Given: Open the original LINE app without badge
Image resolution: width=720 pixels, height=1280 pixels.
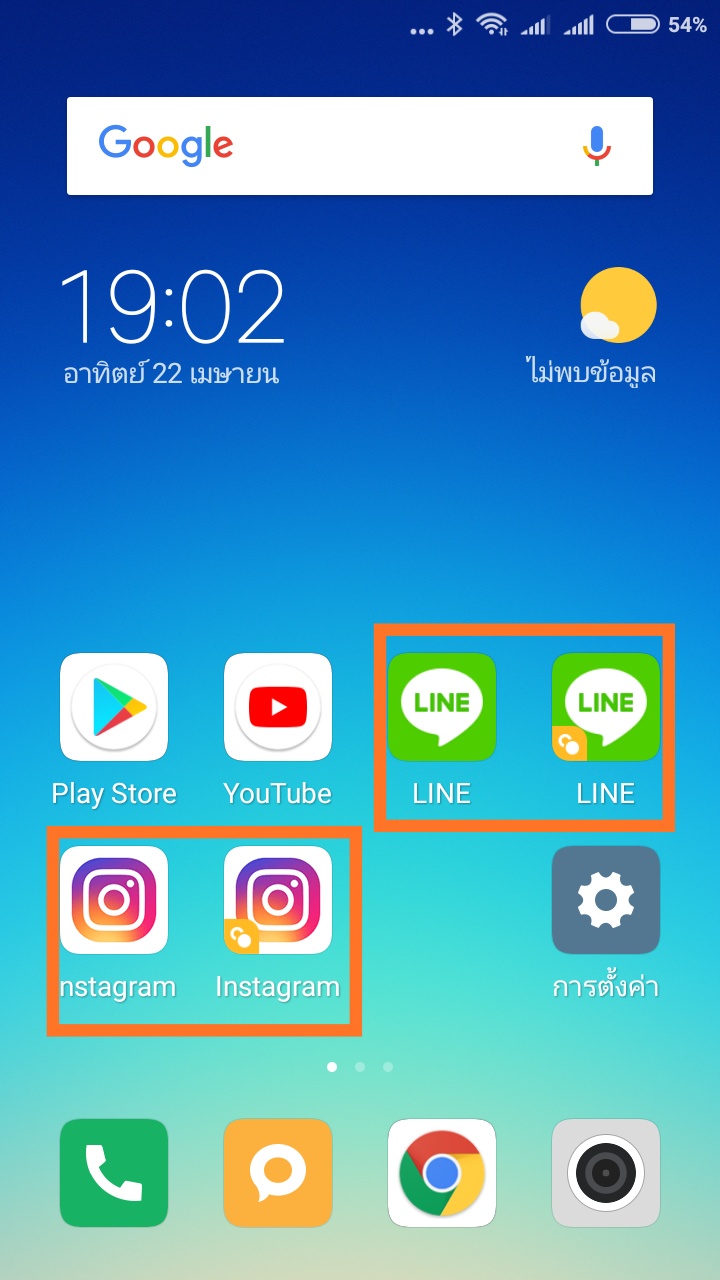Looking at the screenshot, I should (442, 707).
